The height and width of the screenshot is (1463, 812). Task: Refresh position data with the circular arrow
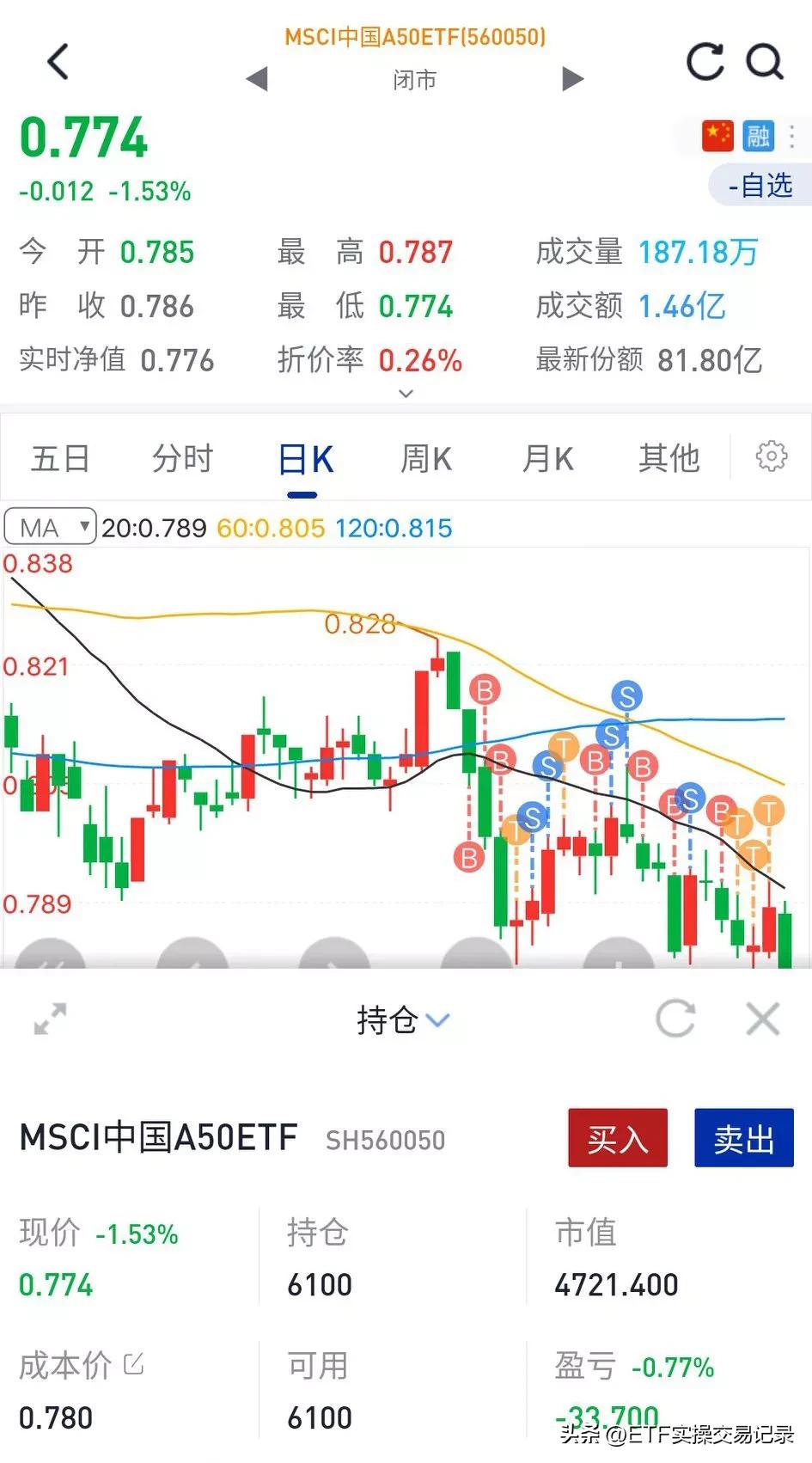click(676, 1019)
